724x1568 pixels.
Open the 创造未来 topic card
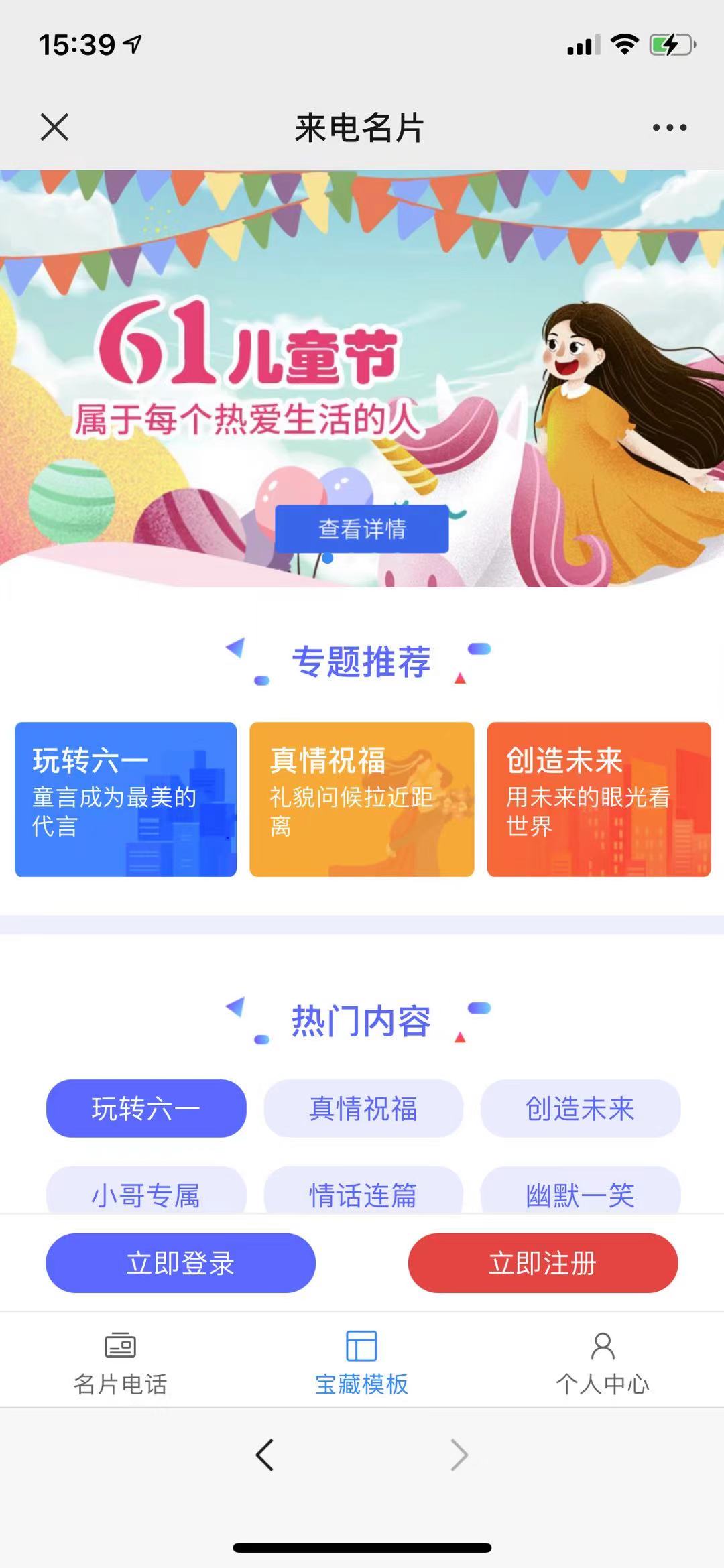(x=599, y=799)
